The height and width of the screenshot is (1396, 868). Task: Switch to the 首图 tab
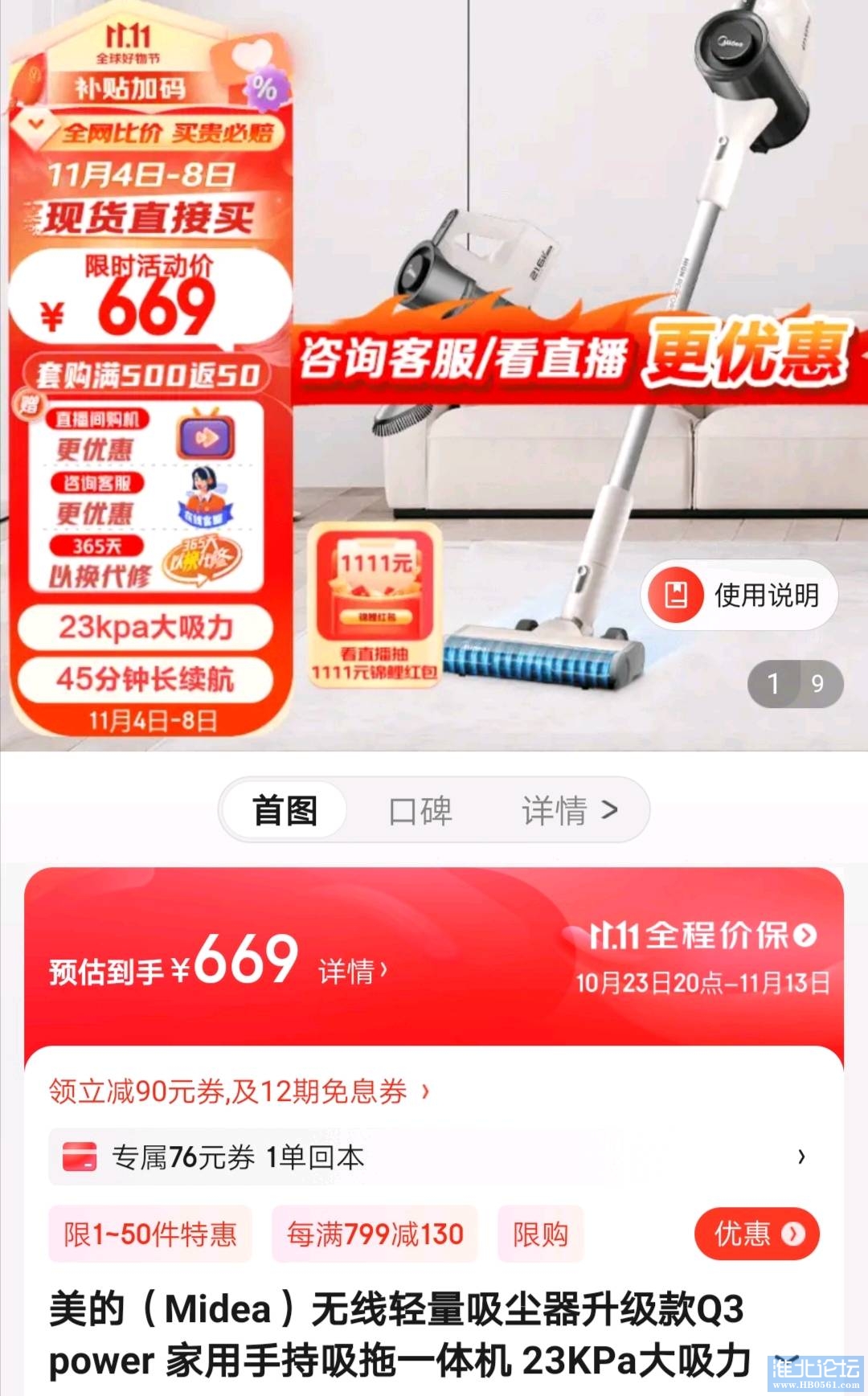pos(285,810)
